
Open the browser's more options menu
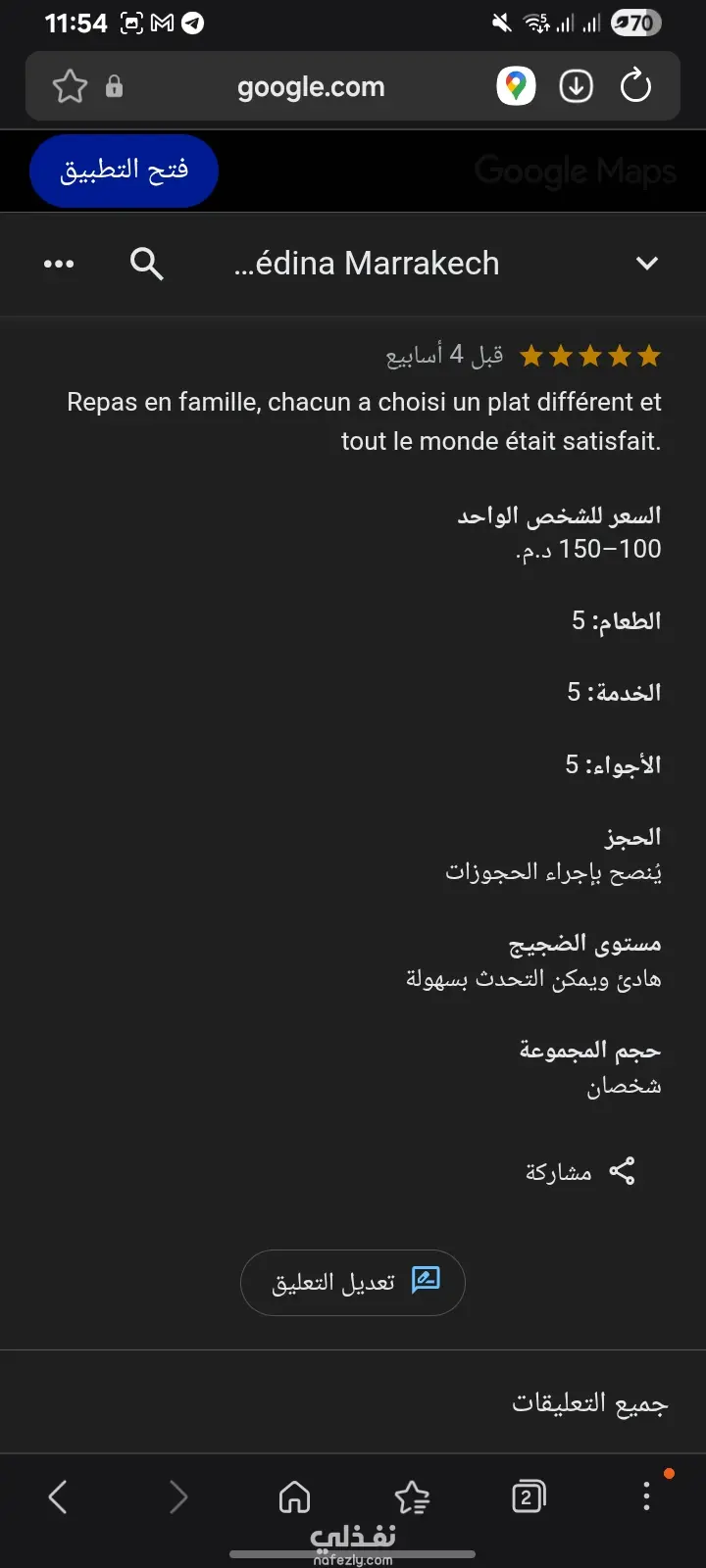point(646,1495)
